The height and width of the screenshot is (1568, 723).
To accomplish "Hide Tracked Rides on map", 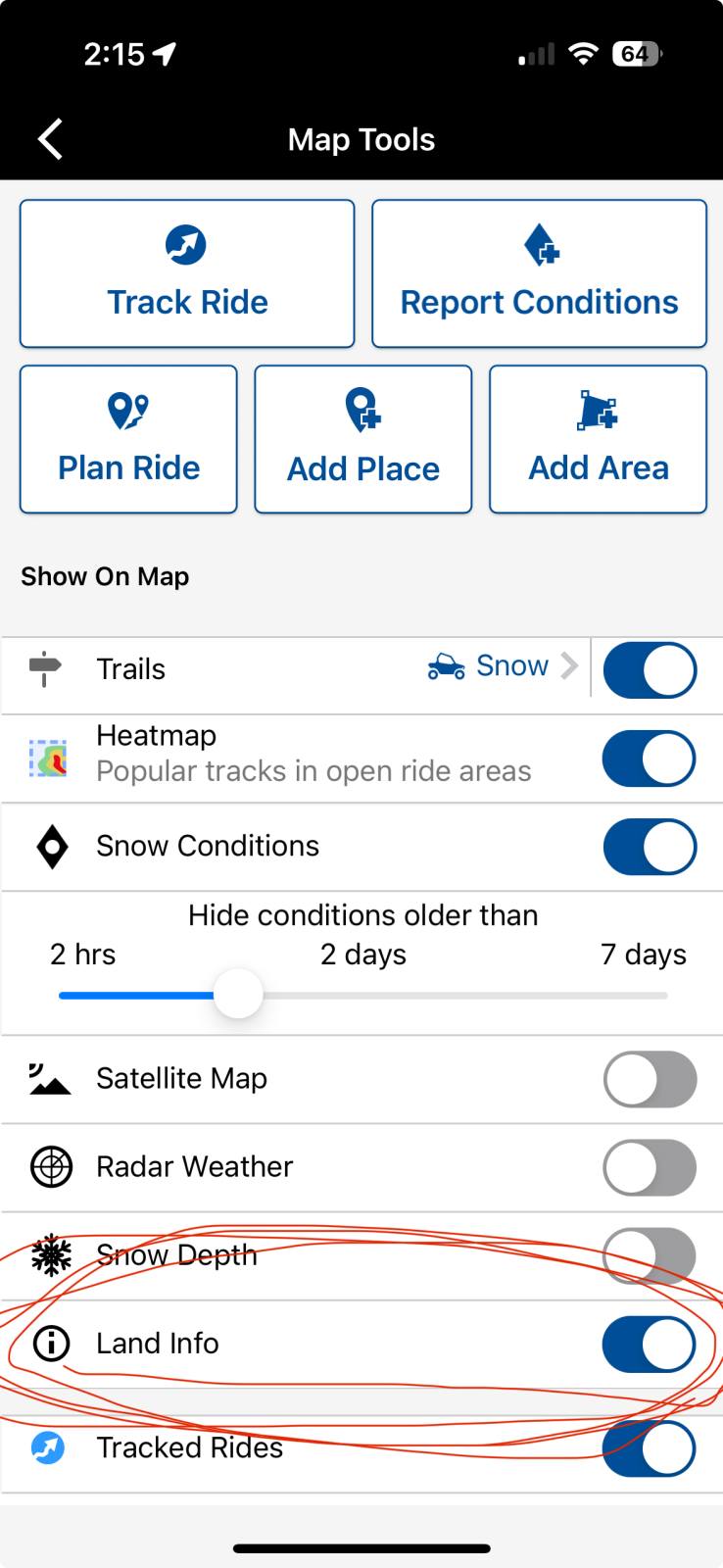I will point(649,1448).
